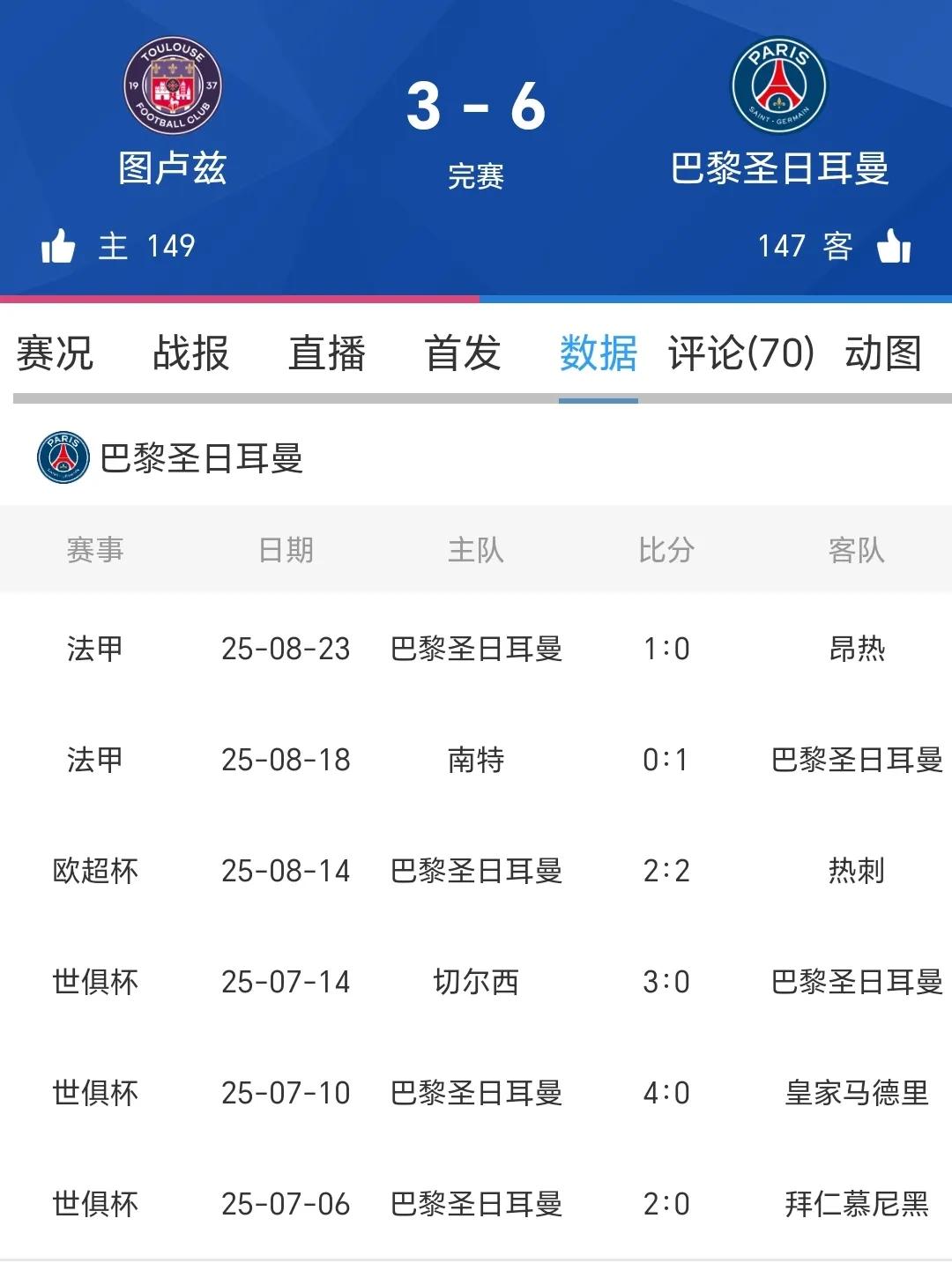
Task: Like the away team Paris Saint-Germain
Action: (894, 246)
